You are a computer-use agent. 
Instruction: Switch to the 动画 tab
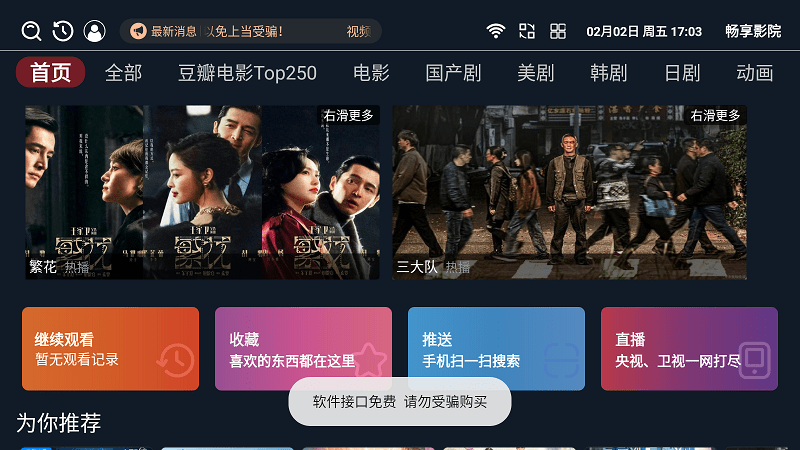[754, 73]
